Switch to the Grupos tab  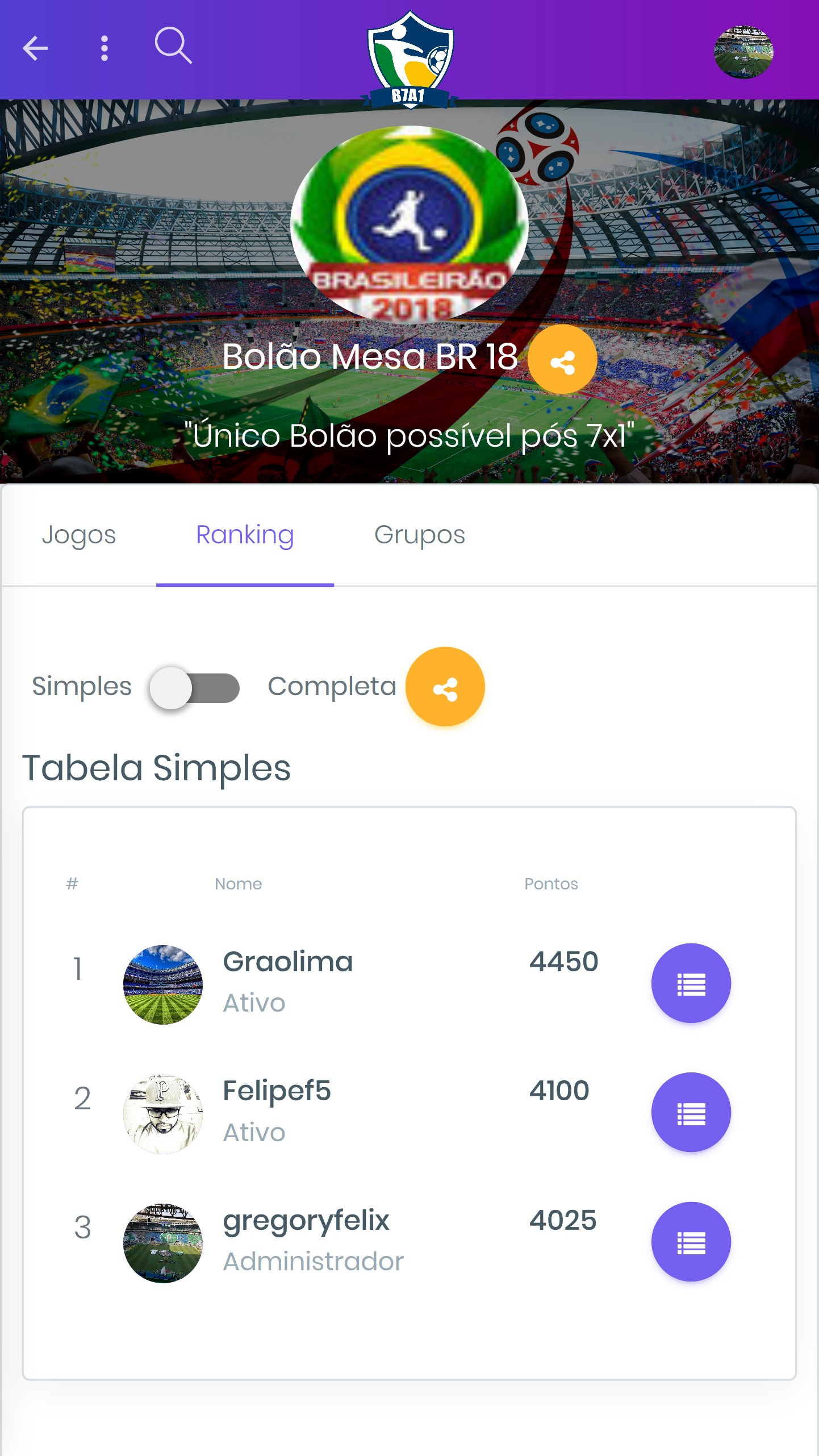pos(420,535)
